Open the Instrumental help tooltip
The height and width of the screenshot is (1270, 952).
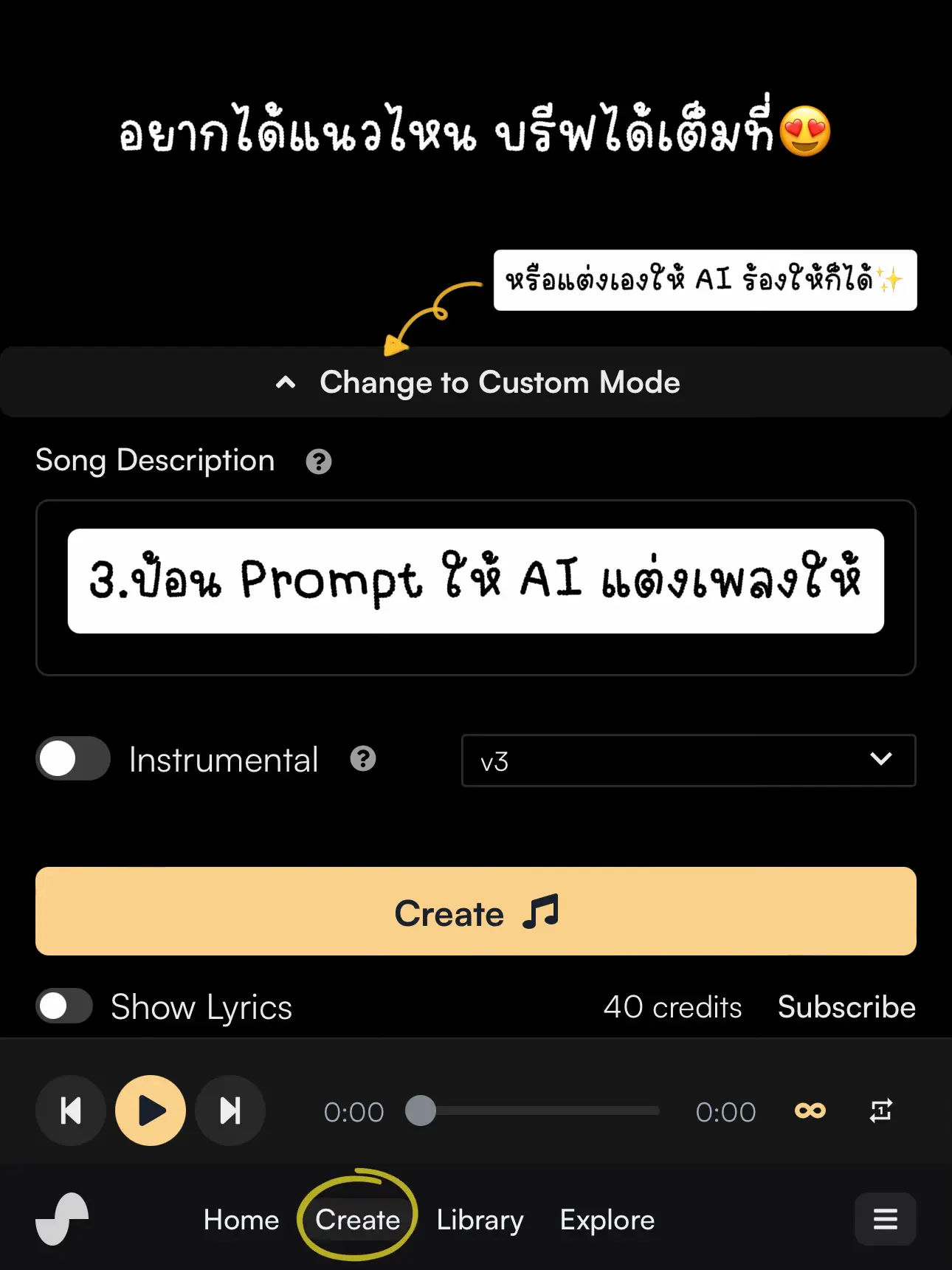coord(362,759)
